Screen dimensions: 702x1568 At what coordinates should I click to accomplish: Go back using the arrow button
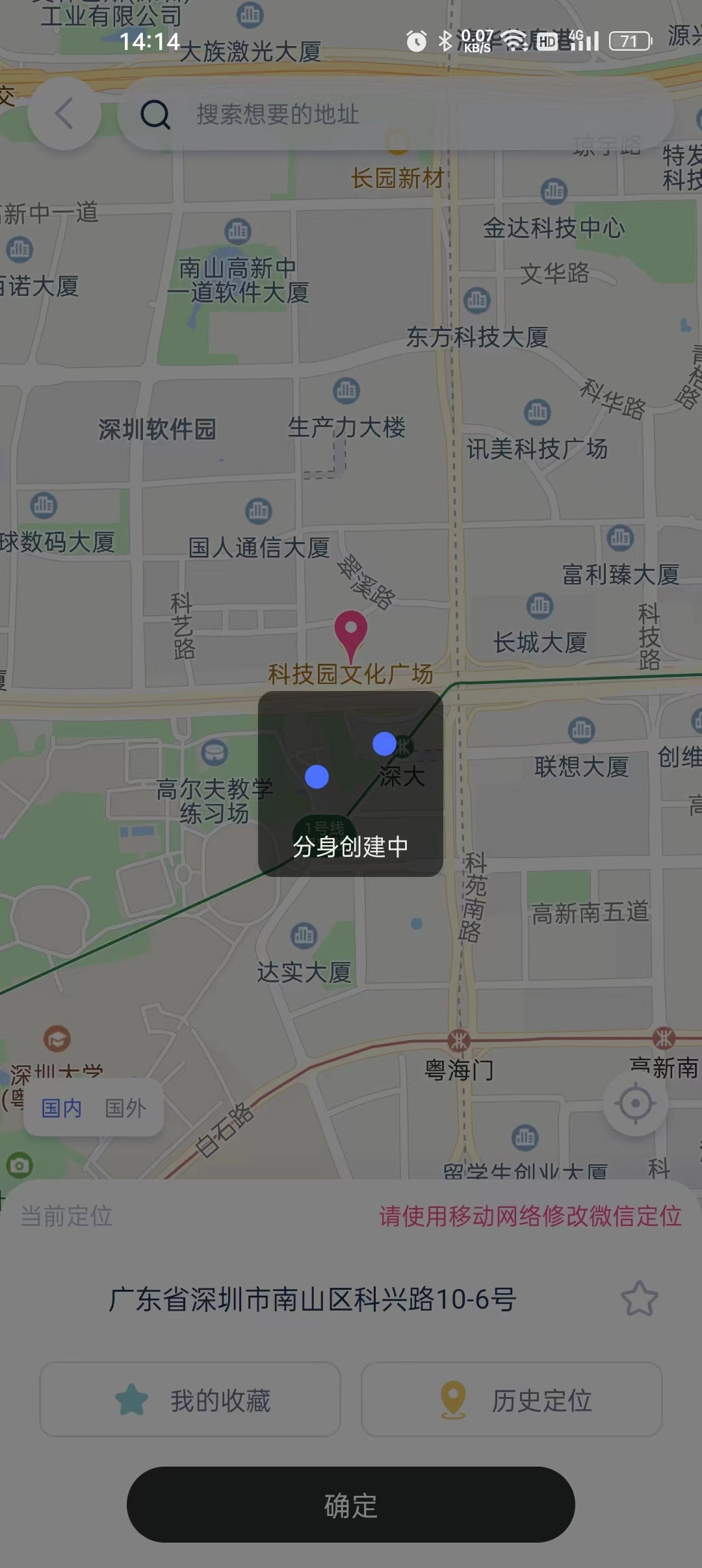64,114
